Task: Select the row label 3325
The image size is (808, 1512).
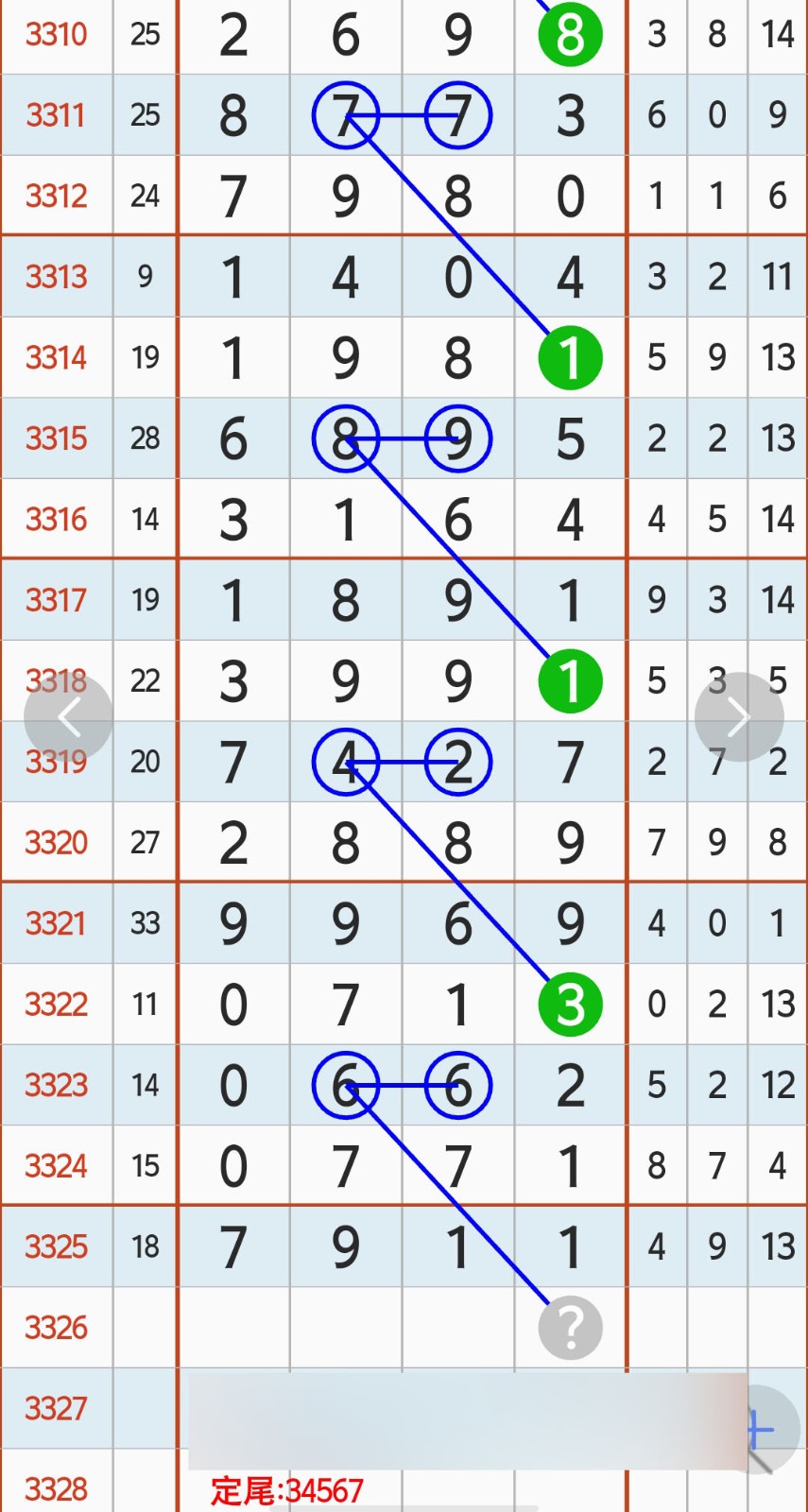Action: click(56, 1246)
